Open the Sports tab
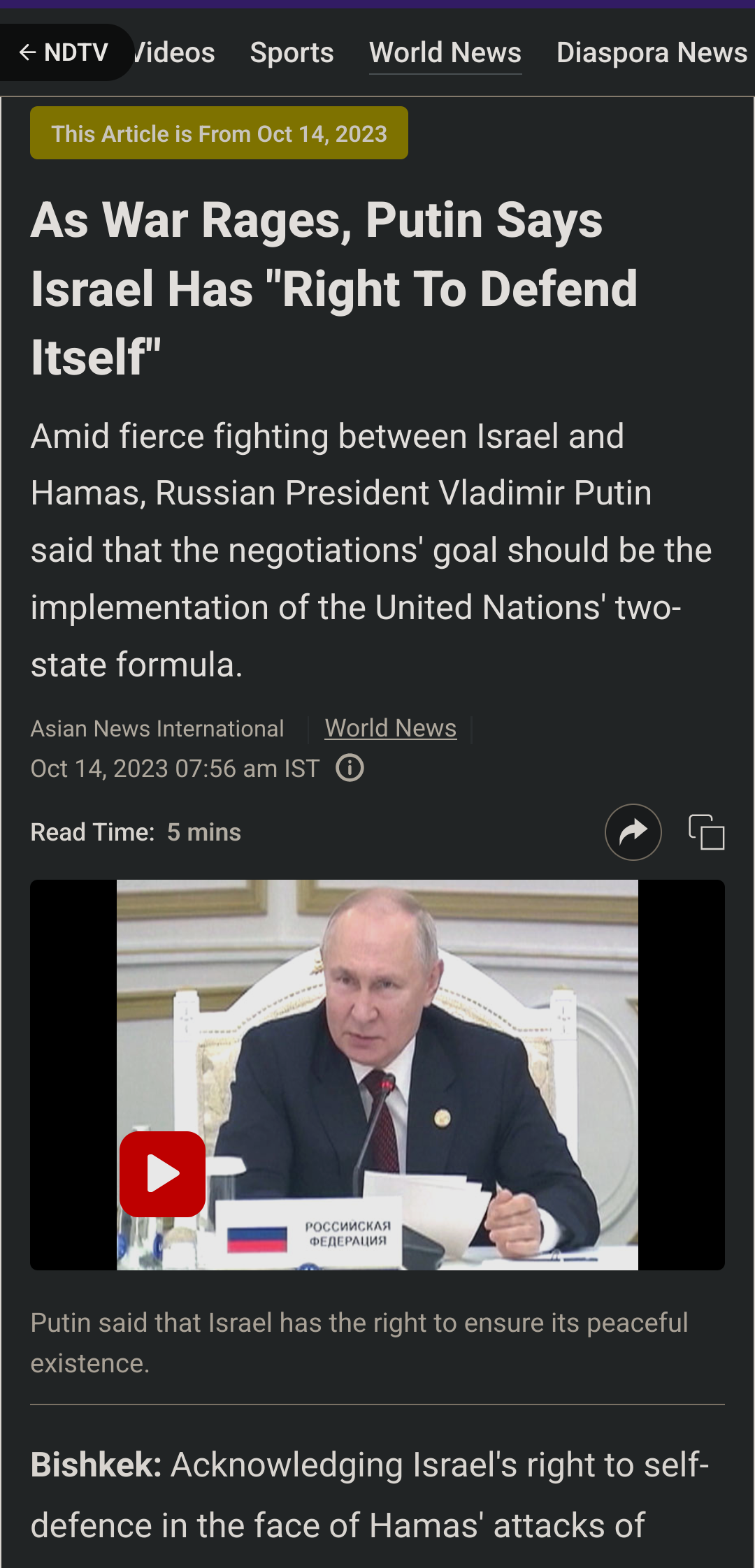Screen dimensions: 755x1568 coord(292,52)
